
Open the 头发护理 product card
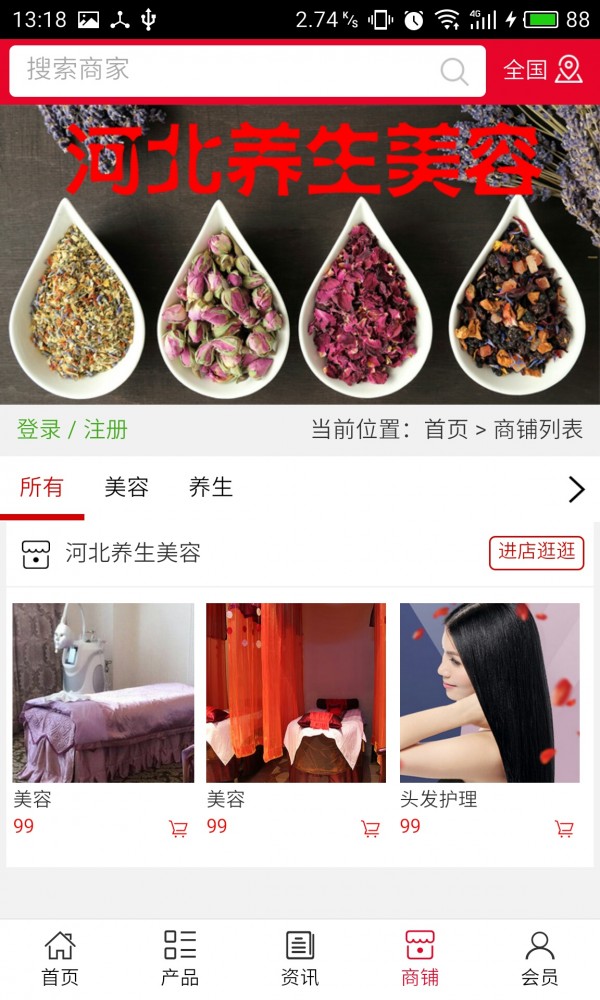tap(489, 693)
